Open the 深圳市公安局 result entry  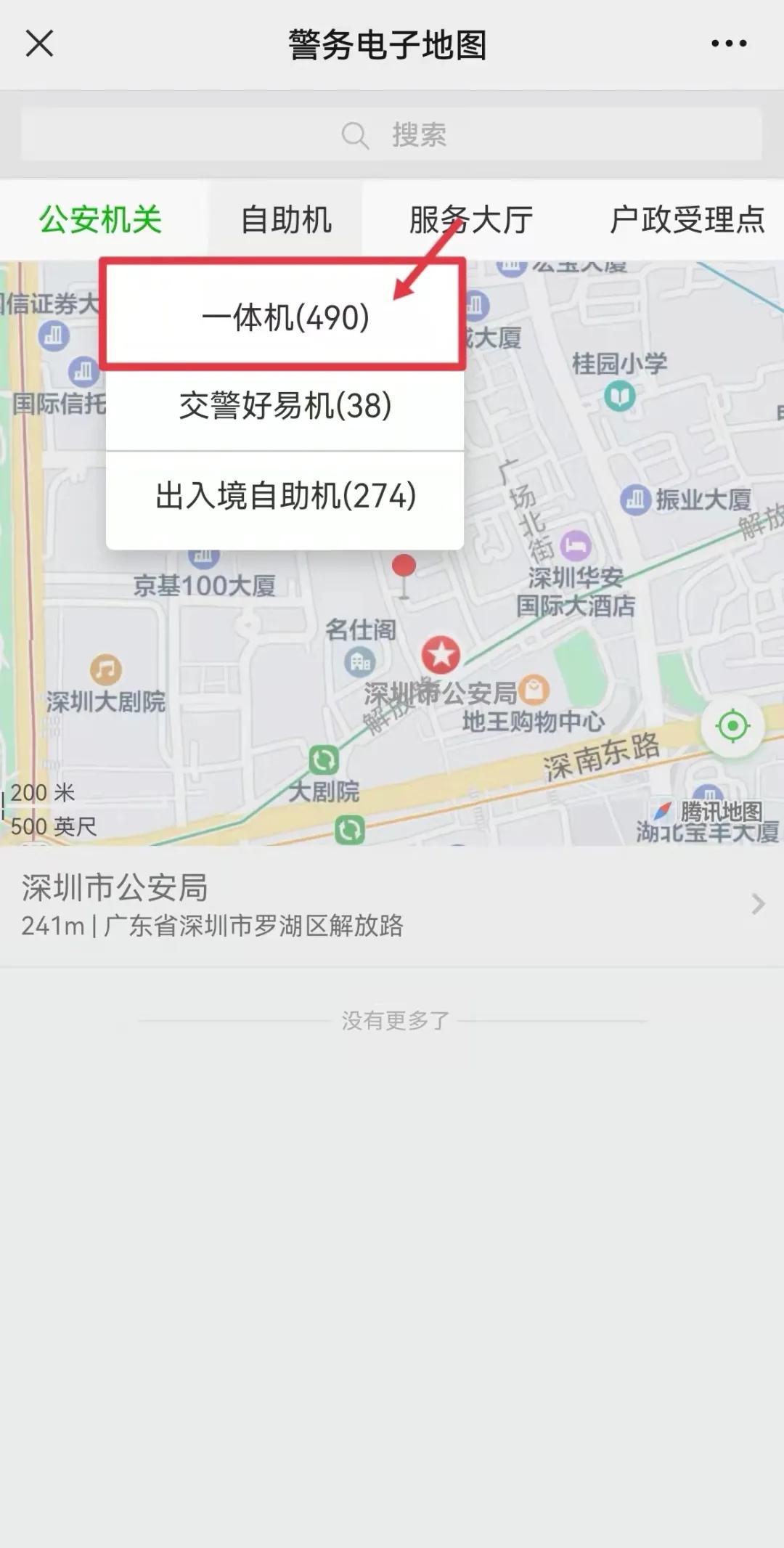pyautogui.click(x=290, y=904)
